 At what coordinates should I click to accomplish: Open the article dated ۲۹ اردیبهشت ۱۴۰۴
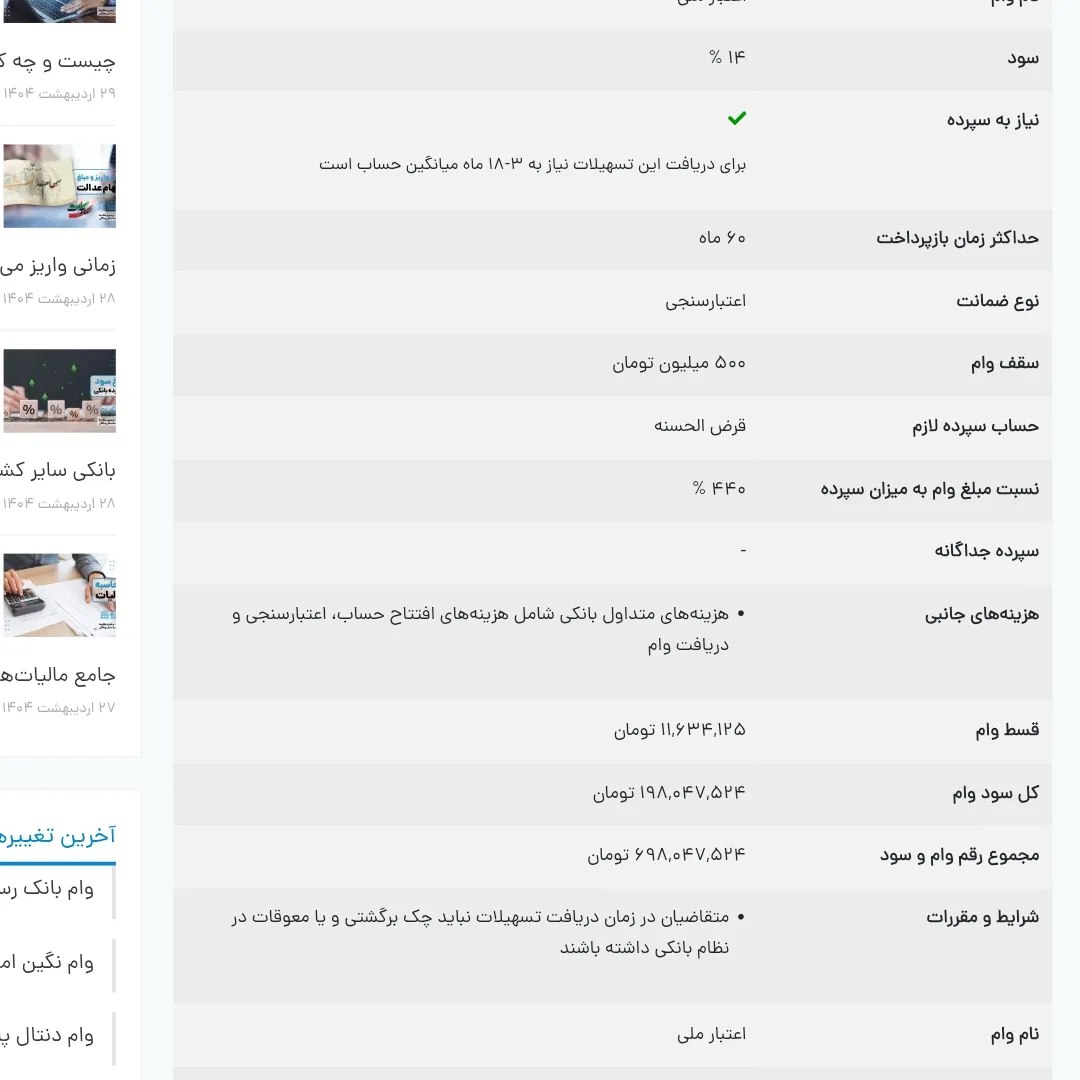point(58,62)
